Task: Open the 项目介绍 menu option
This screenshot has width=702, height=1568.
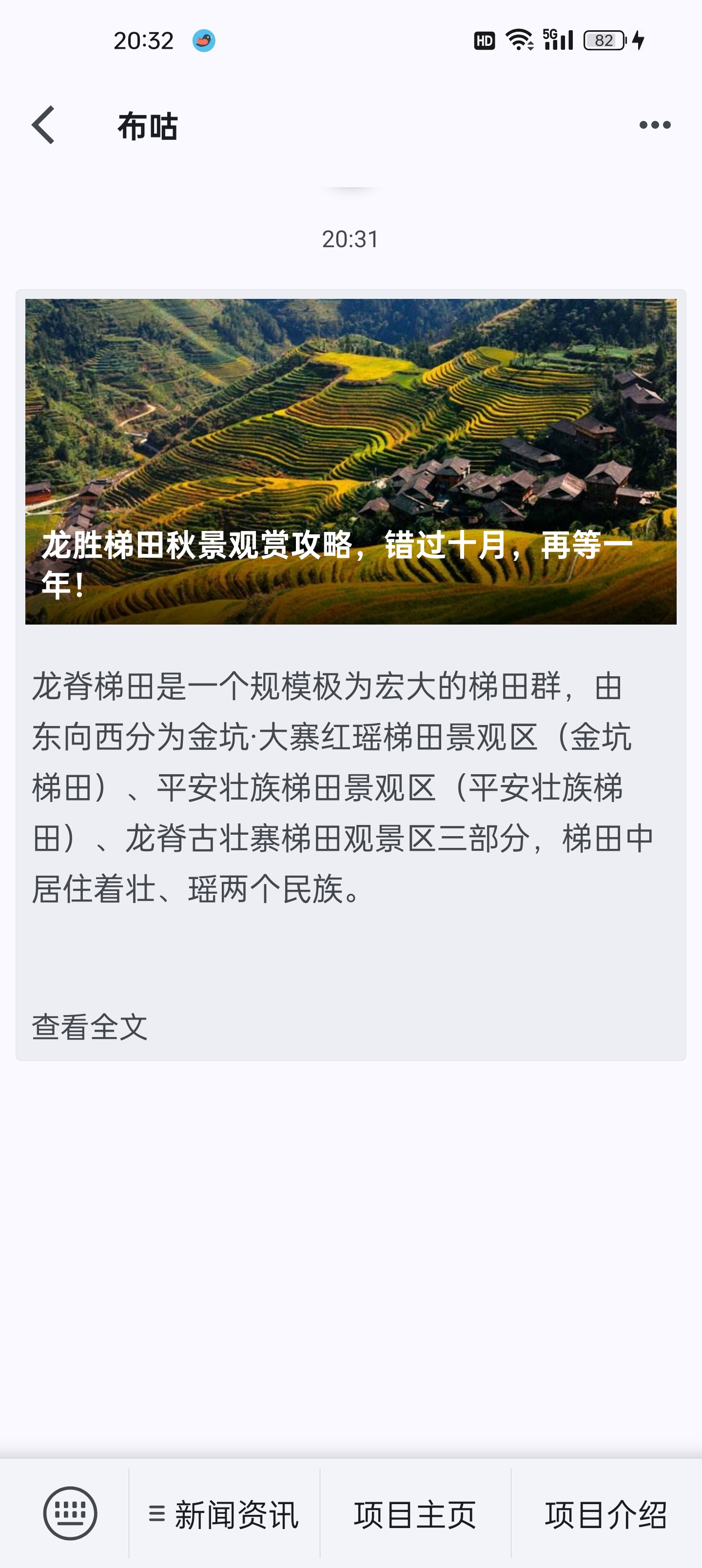Action: pos(606,1515)
